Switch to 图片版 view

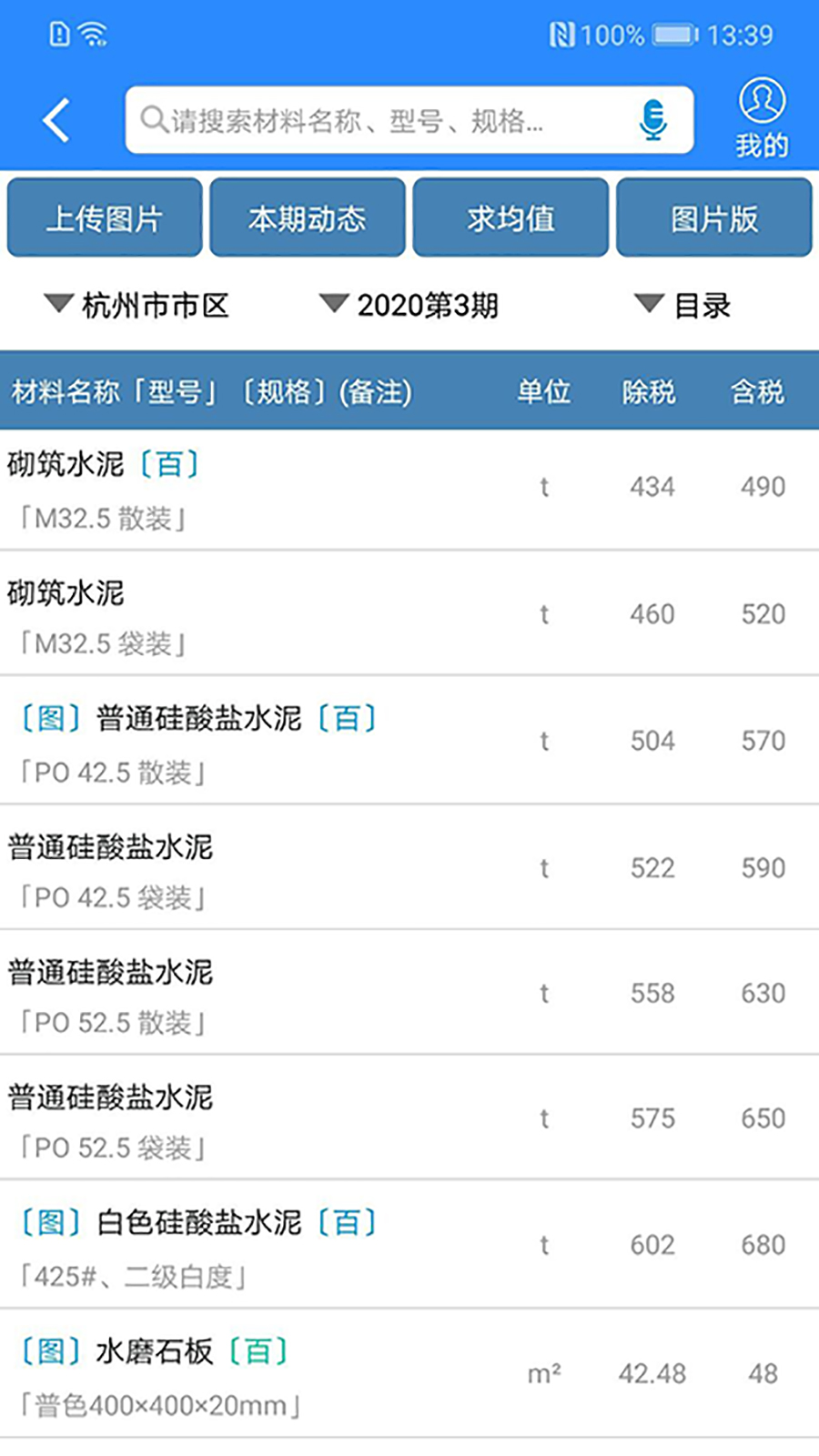click(x=714, y=217)
